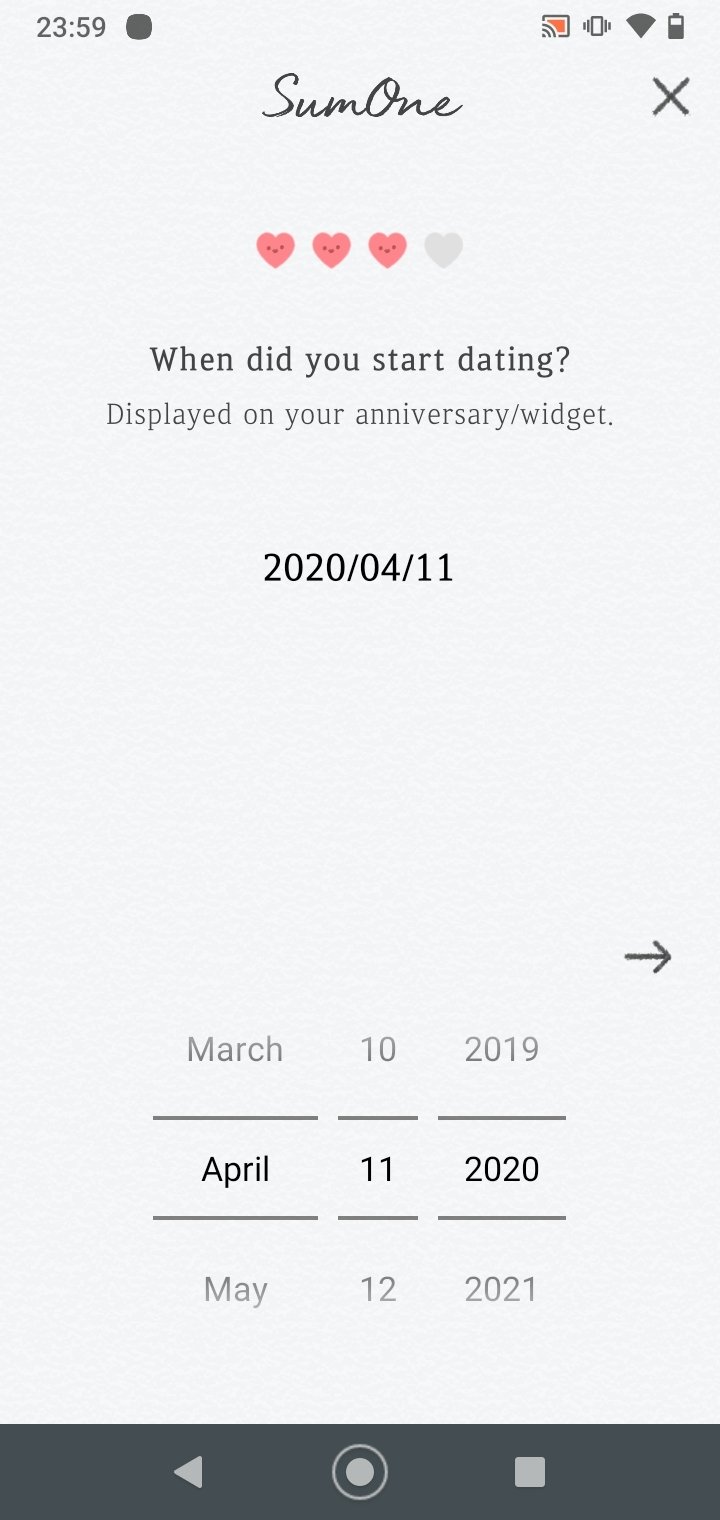Close the setup with the X icon

coord(671,97)
